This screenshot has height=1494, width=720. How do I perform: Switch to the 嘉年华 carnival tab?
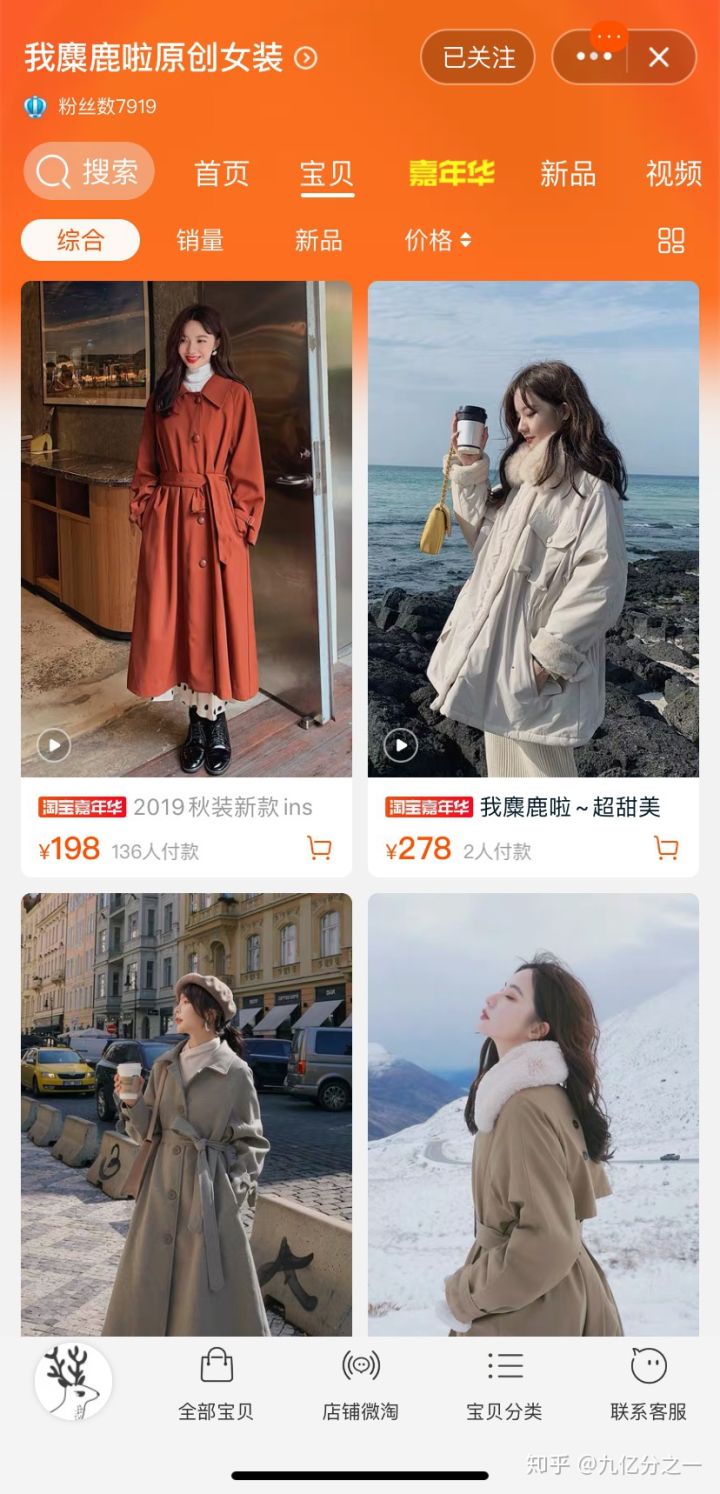click(450, 174)
